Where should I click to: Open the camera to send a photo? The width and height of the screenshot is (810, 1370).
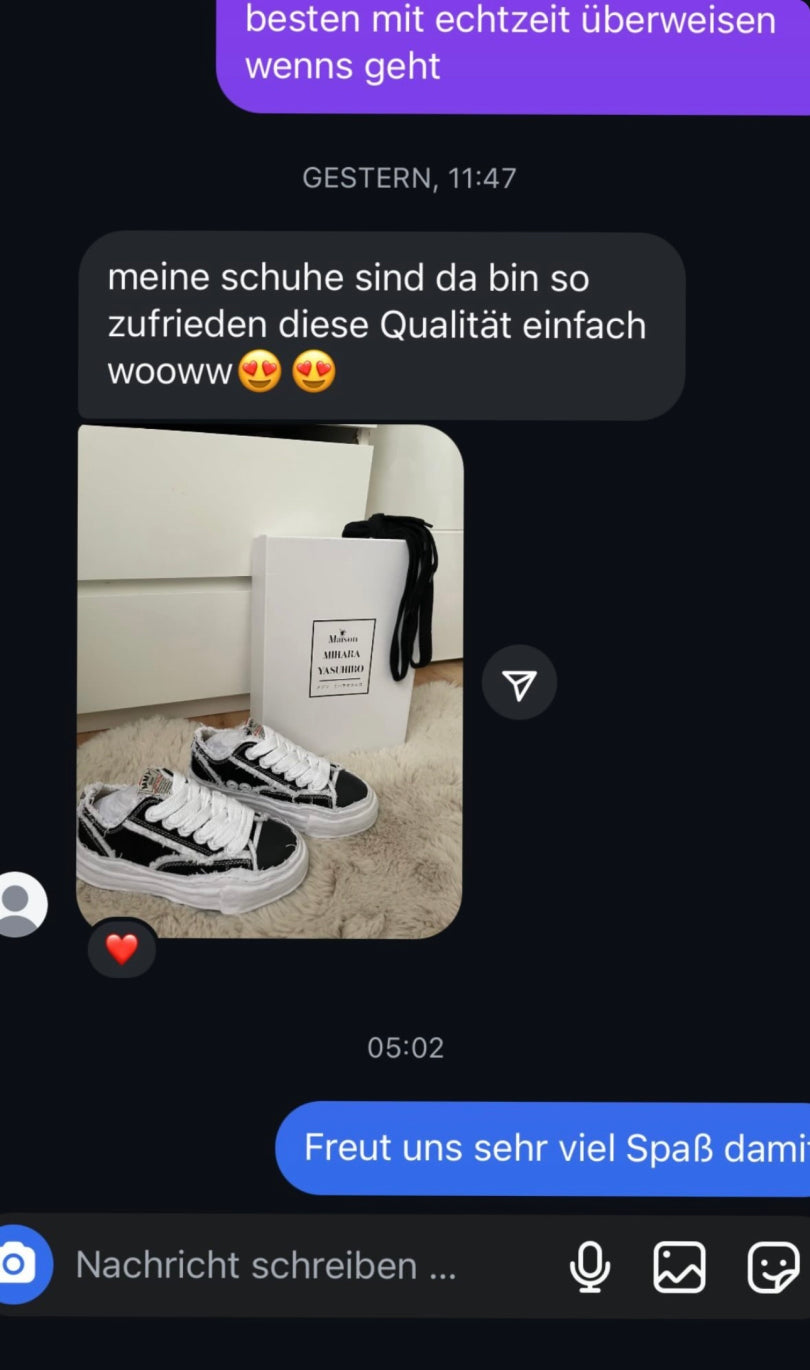(x=18, y=1265)
